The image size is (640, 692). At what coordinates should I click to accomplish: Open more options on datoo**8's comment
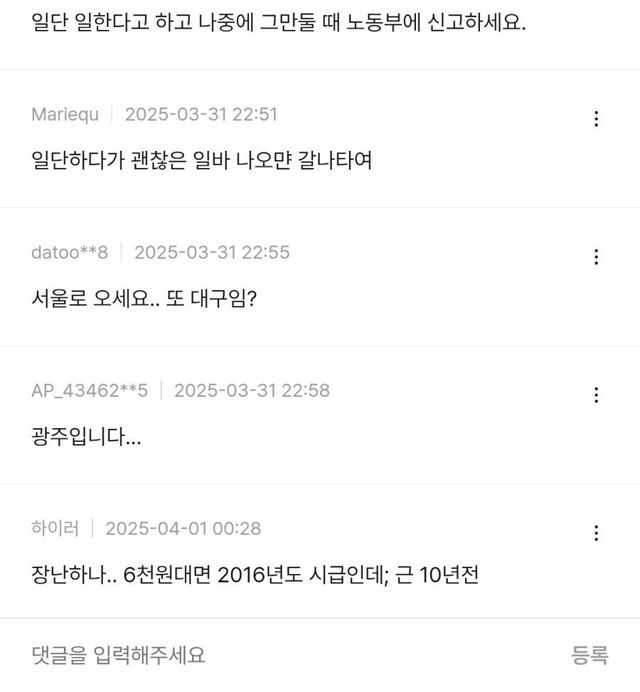coord(596,257)
